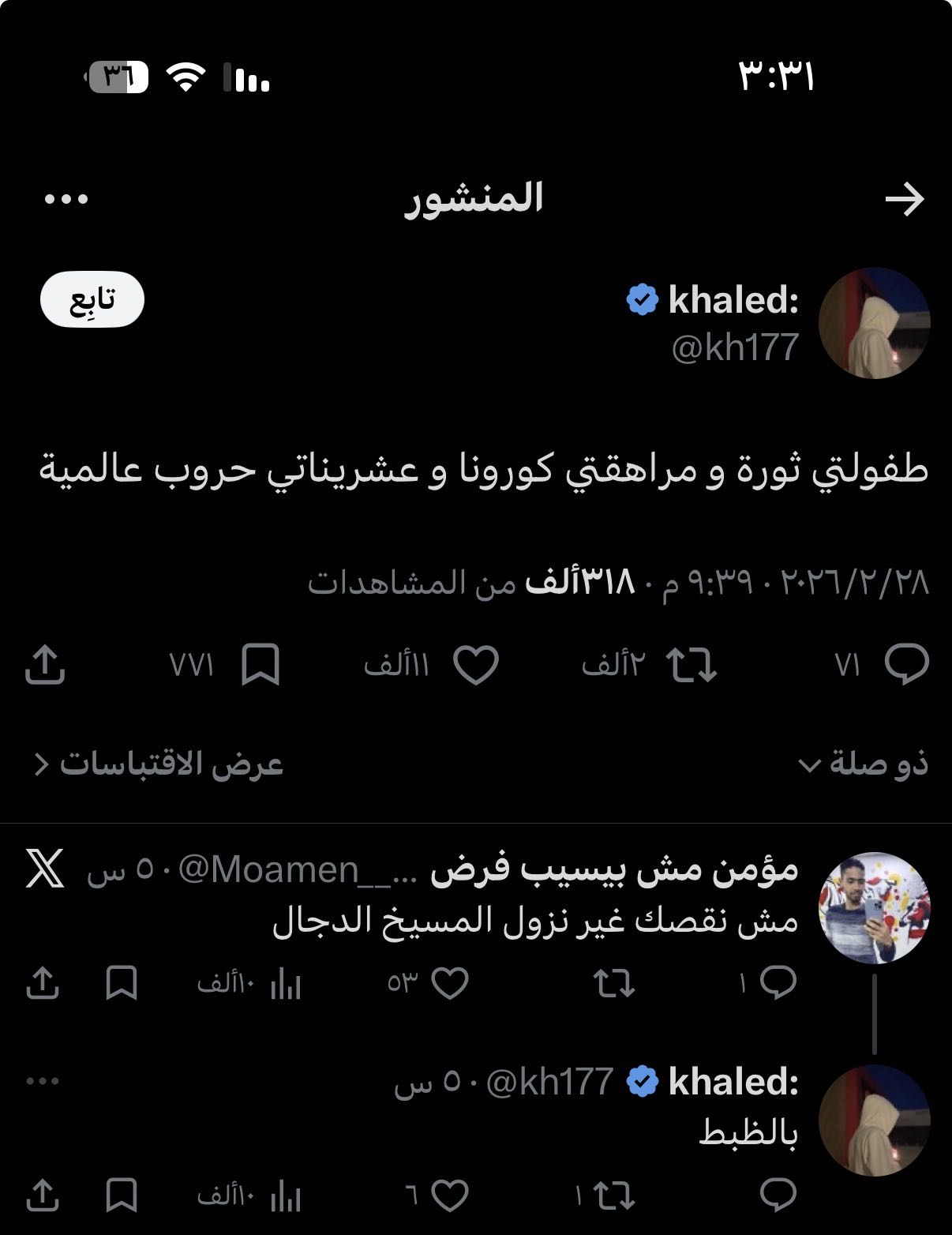
Task: Toggle like on Moamen's reply
Action: [x=448, y=983]
